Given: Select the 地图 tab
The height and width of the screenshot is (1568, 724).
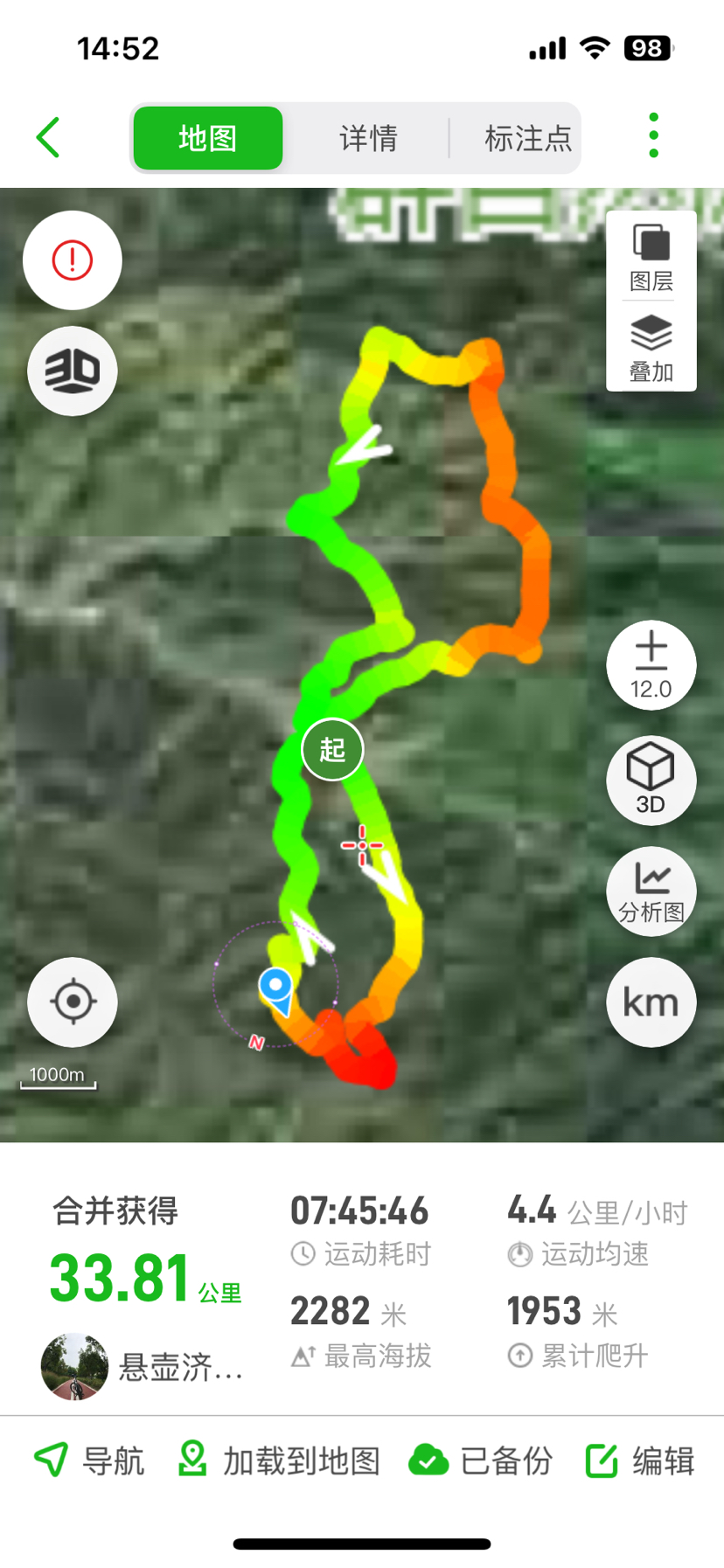Looking at the screenshot, I should 208,138.
